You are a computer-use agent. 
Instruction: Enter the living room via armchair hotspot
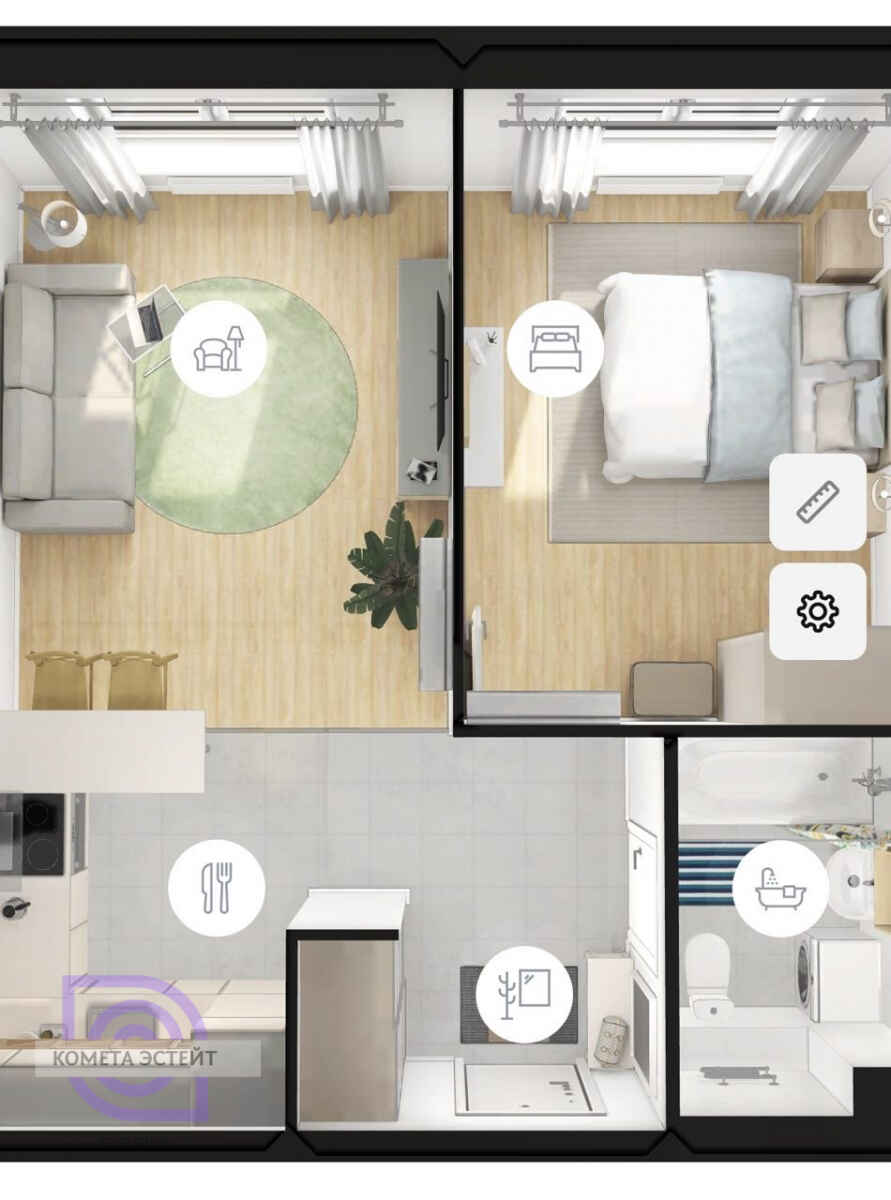[x=219, y=349]
